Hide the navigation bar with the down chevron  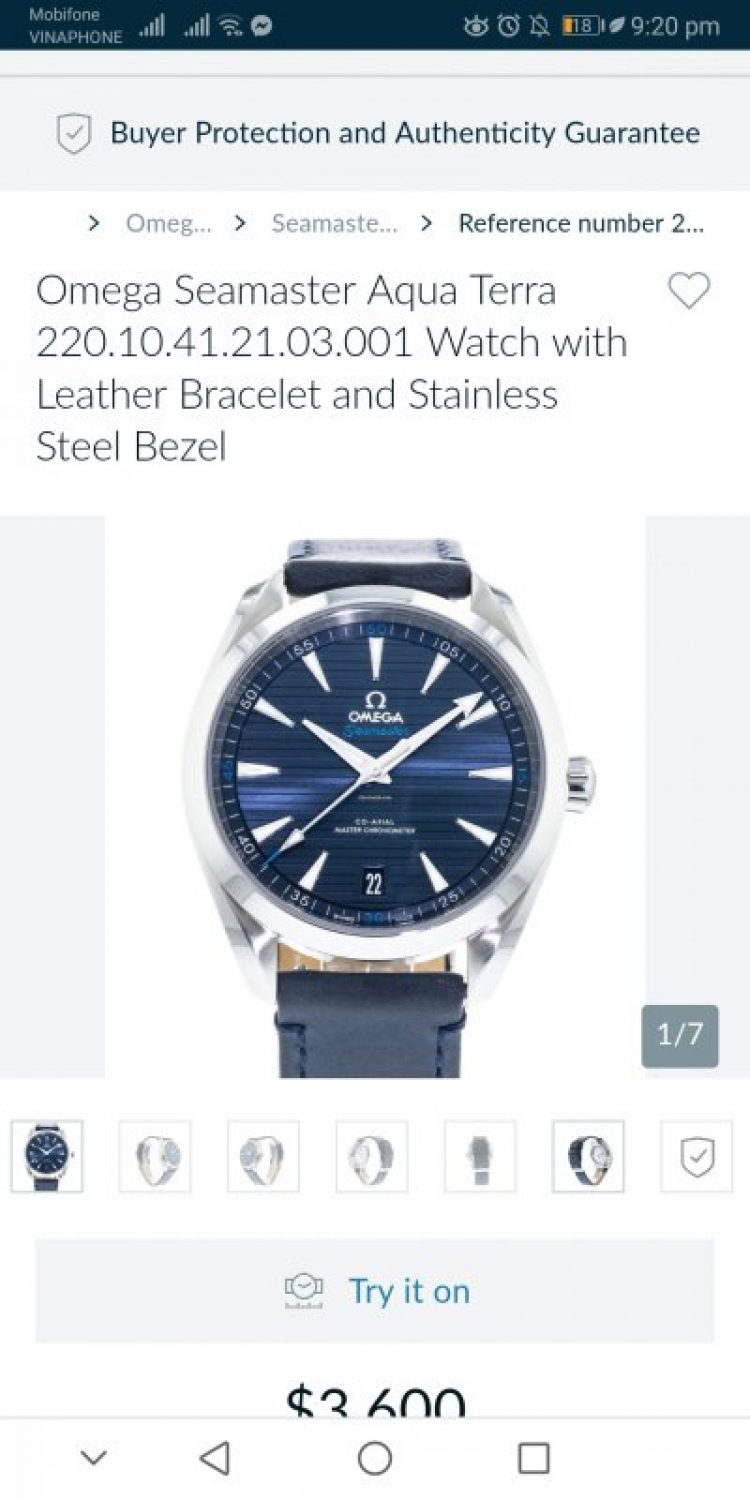tap(93, 1458)
